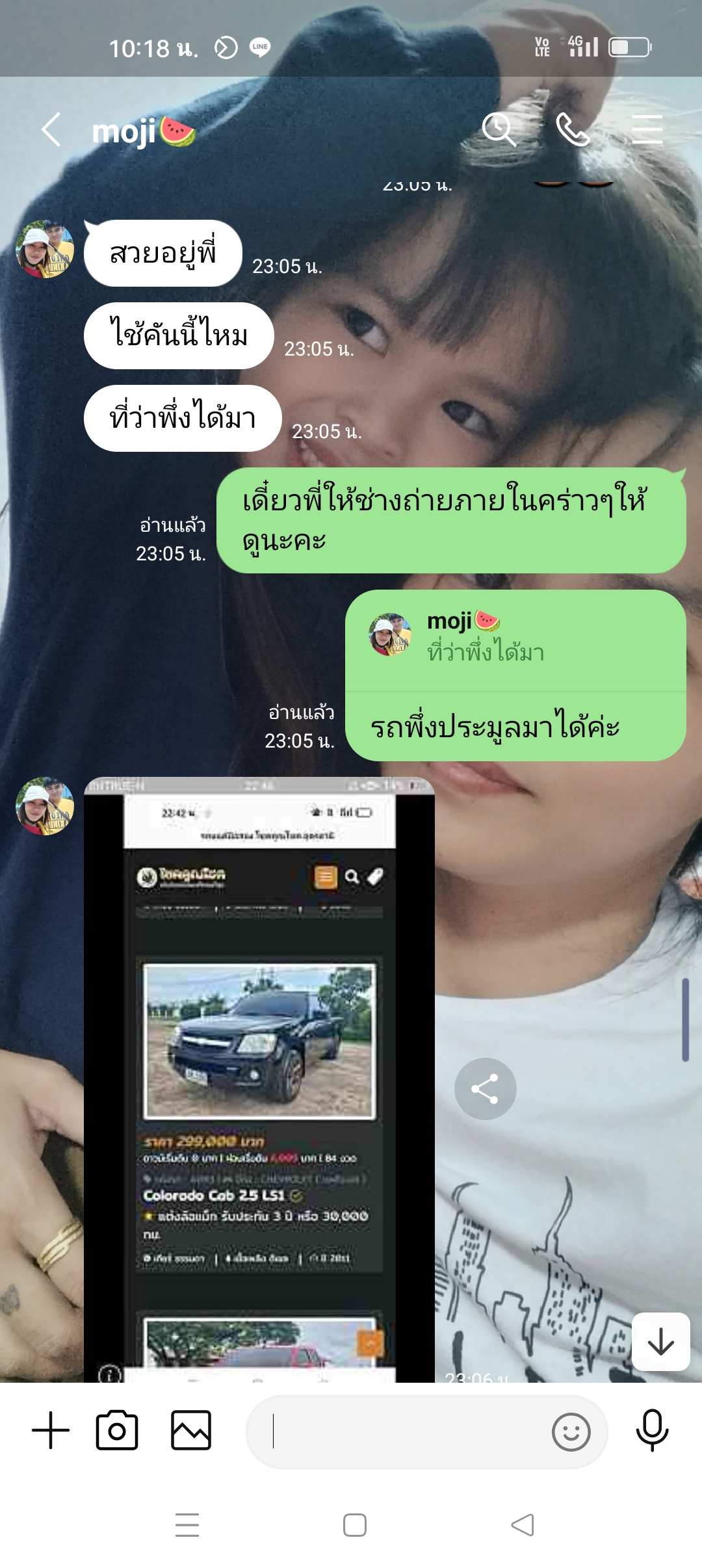Image resolution: width=702 pixels, height=1568 pixels.
Task: Open the shared Colorado Cab screenshot
Action: click(259, 1079)
